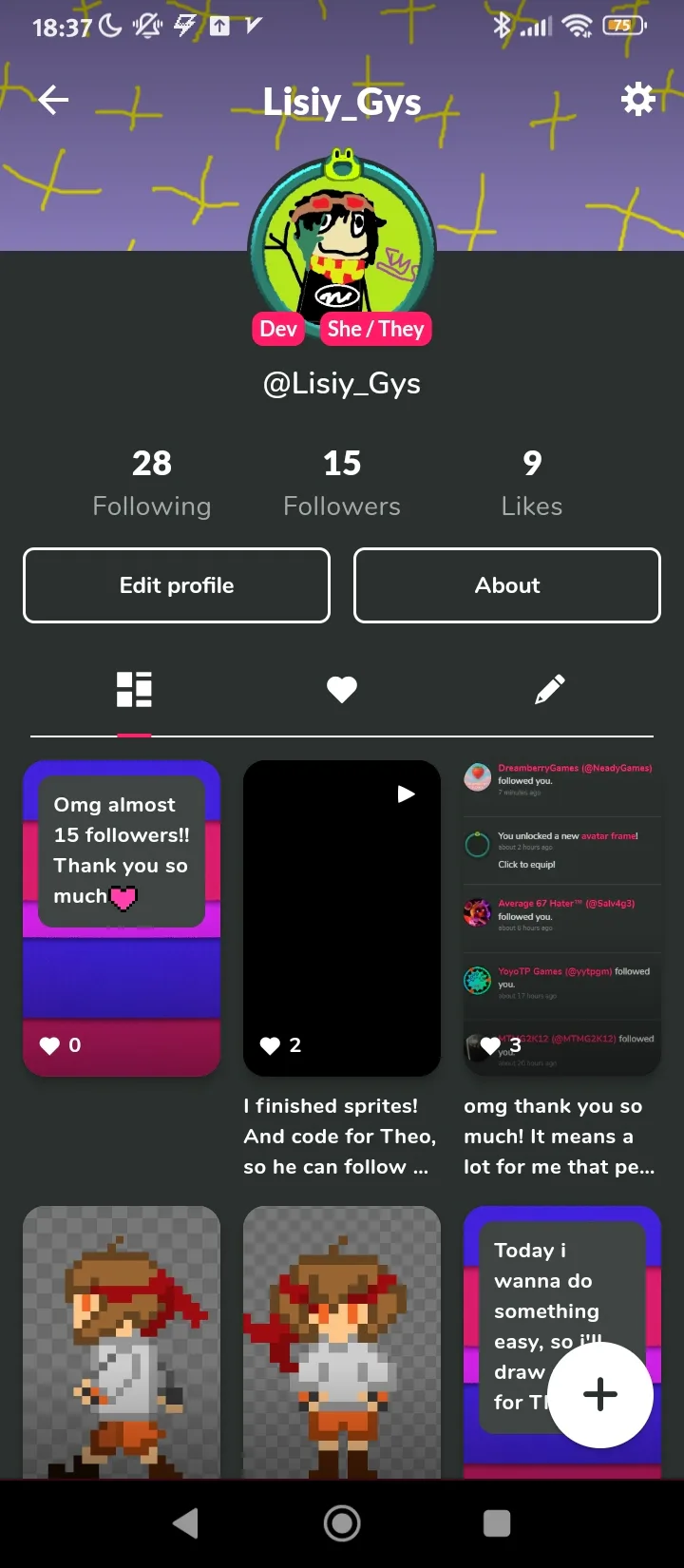
Task: Open recent apps from navigation bar
Action: pos(497,1523)
